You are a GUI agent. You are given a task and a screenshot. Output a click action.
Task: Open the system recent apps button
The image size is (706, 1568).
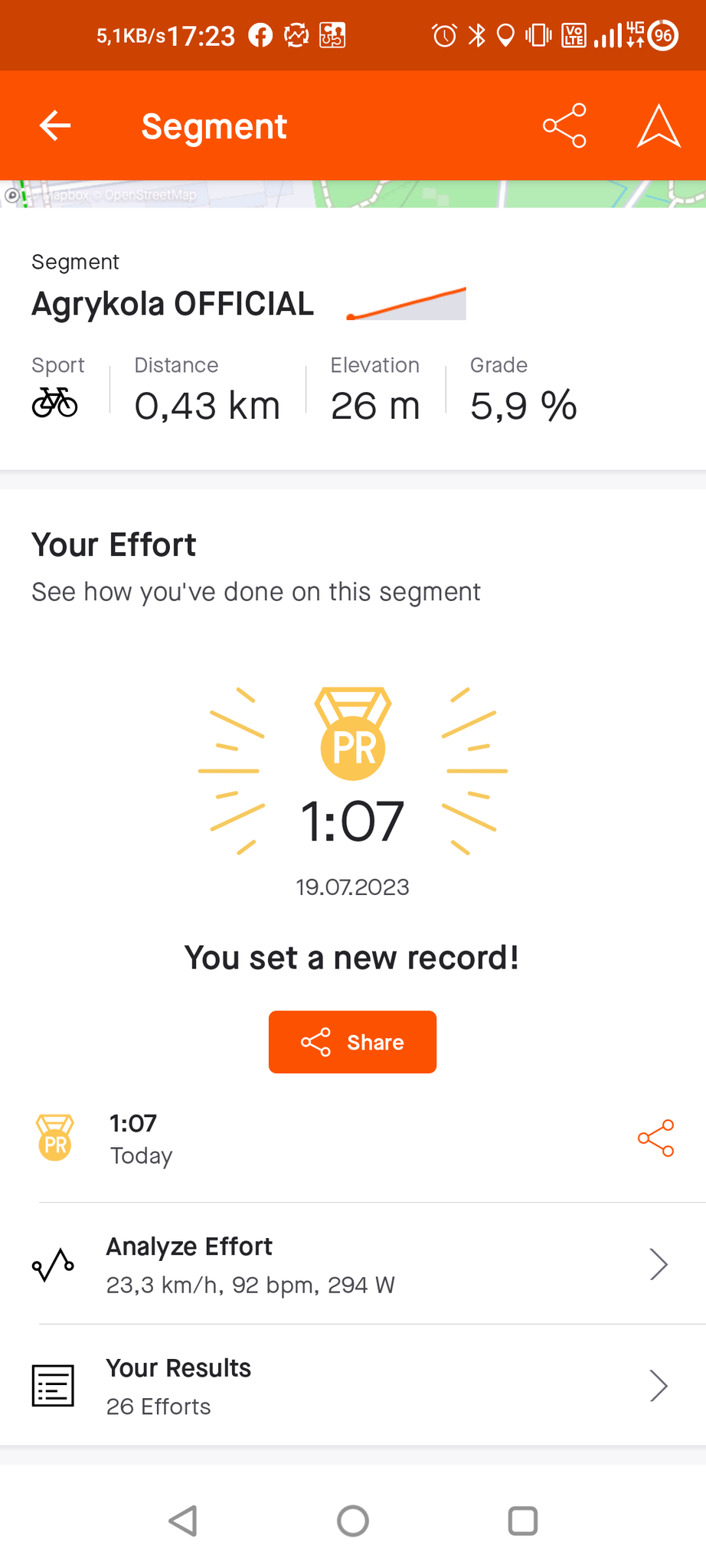coord(523,1521)
